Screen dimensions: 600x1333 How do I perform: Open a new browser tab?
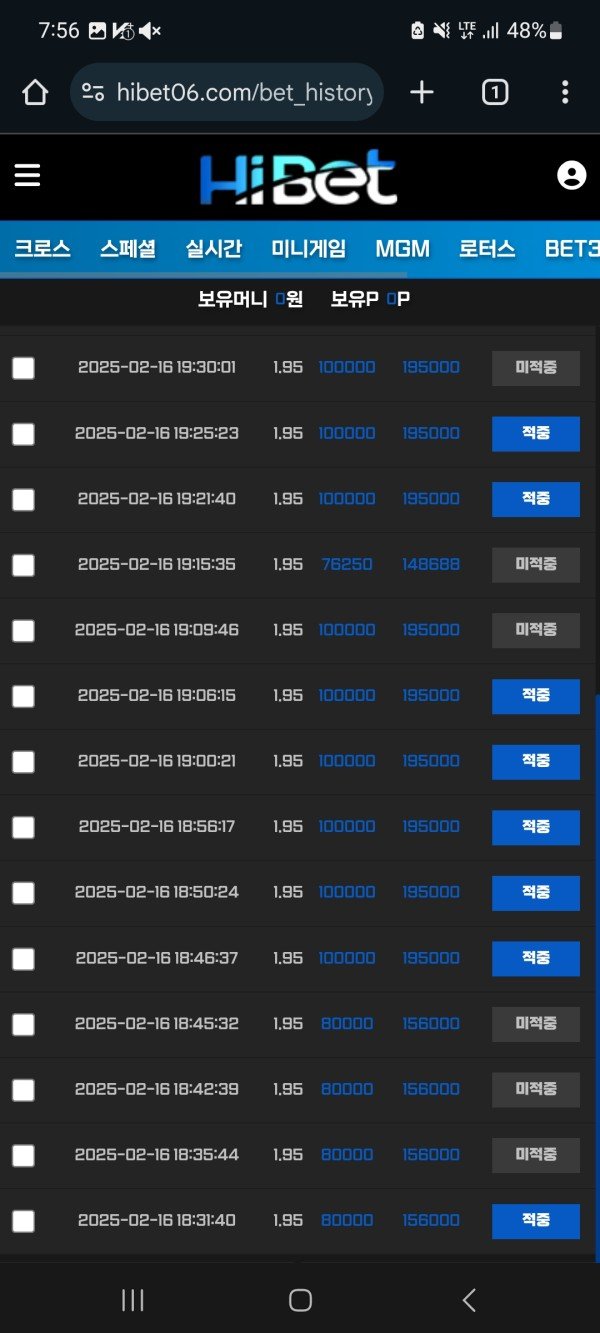422,93
